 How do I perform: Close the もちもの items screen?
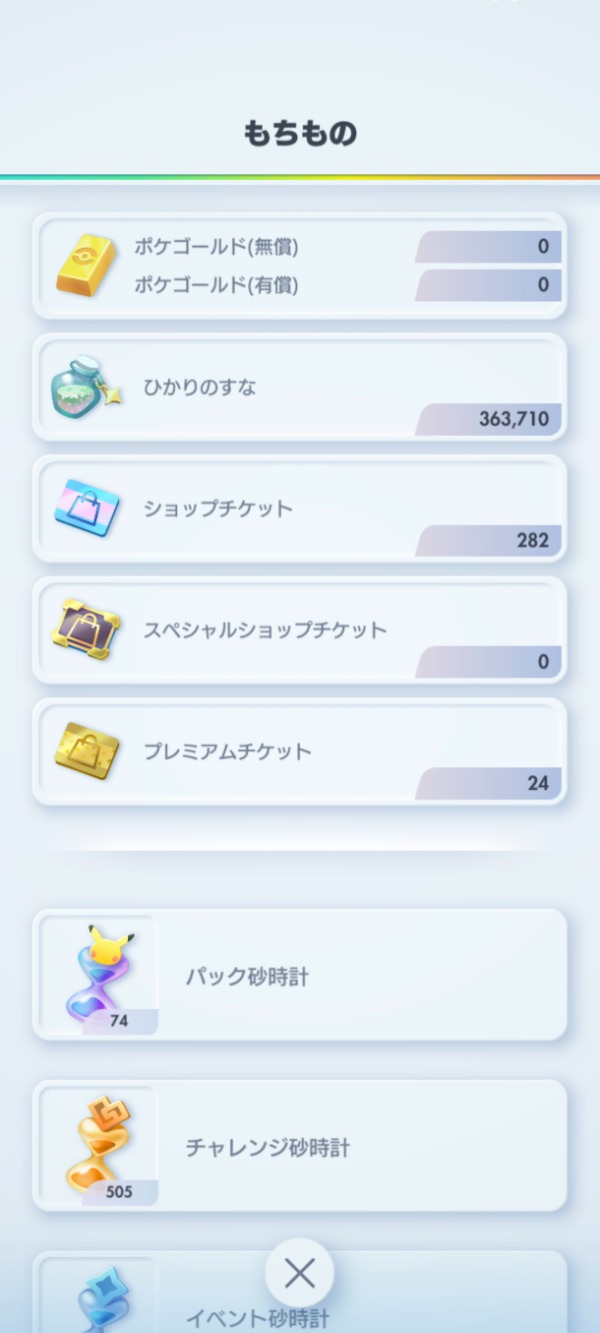pos(299,1273)
